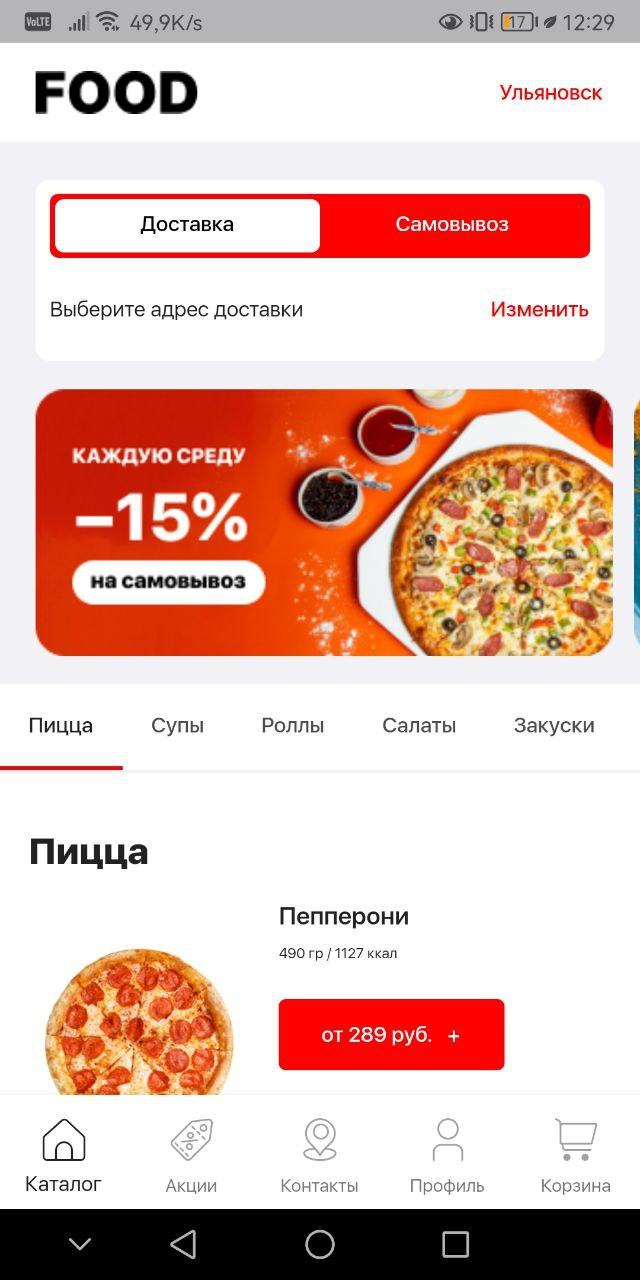This screenshot has height=1280, width=640.
Task: Switch to the Супы category
Action: coord(177,726)
